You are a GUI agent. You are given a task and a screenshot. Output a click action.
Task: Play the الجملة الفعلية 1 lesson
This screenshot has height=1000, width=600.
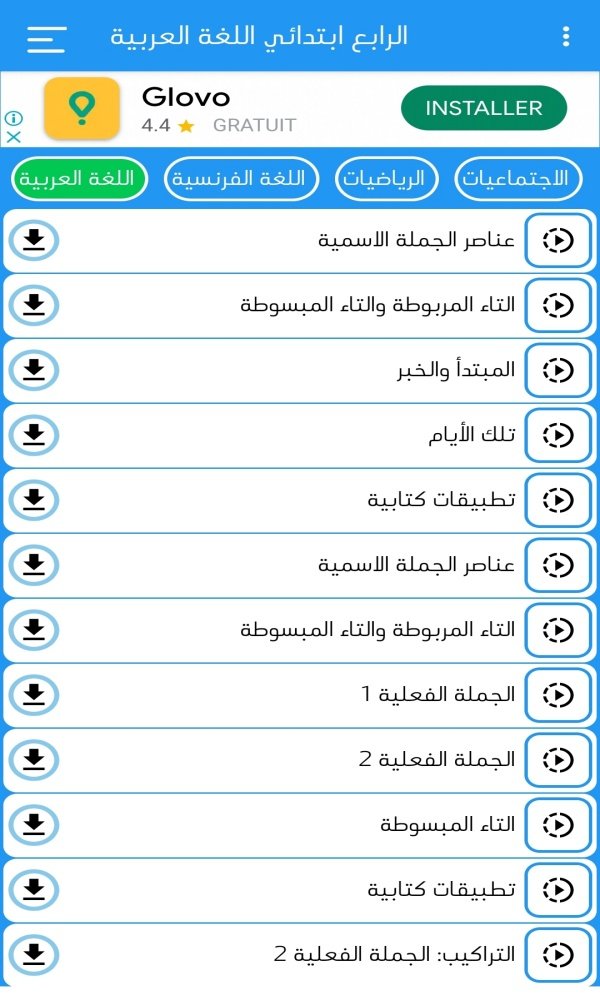pos(558,695)
